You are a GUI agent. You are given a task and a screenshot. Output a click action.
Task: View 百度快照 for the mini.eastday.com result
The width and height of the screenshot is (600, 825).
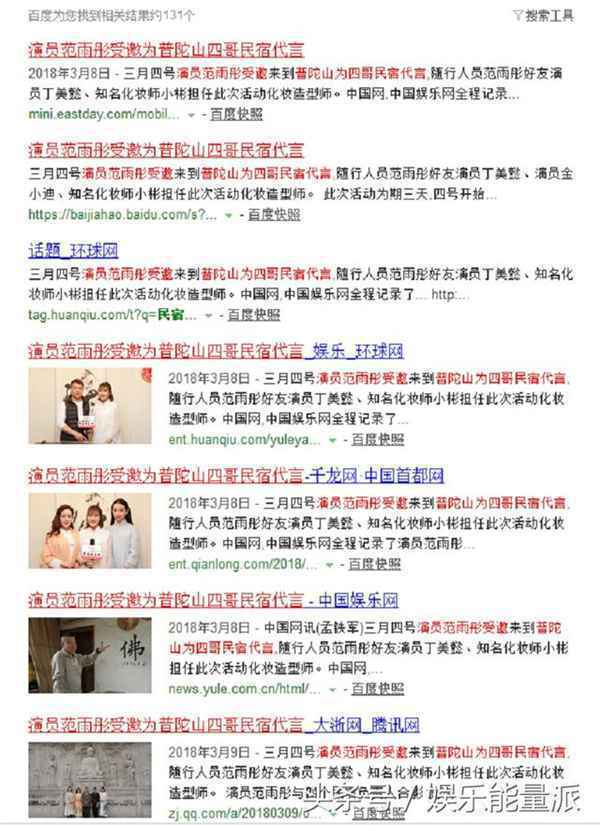[x=236, y=114]
